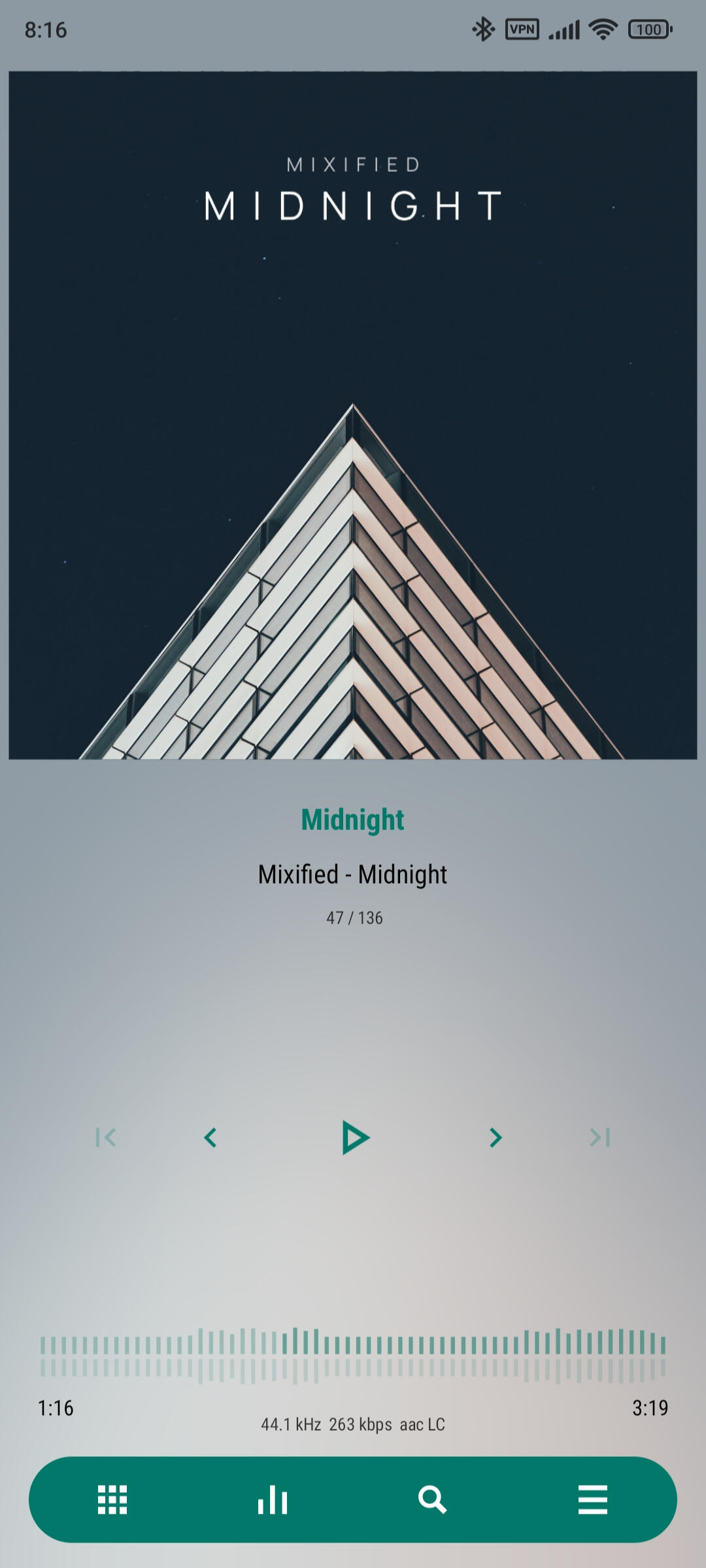This screenshot has width=706, height=1568.
Task: Play the track Midnight
Action: coord(356,1138)
